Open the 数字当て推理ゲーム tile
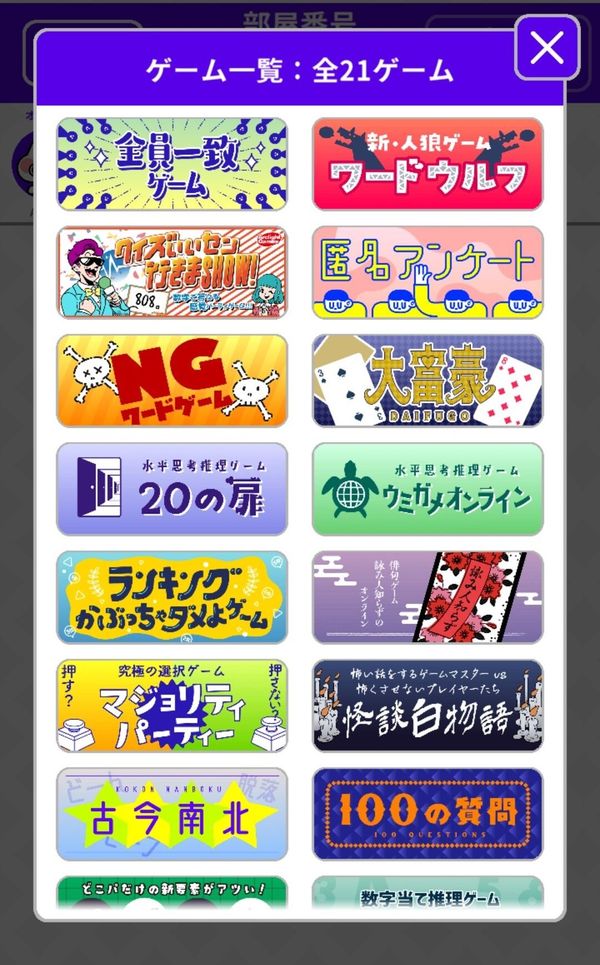Screen dimensions: 600x965 click(428, 893)
